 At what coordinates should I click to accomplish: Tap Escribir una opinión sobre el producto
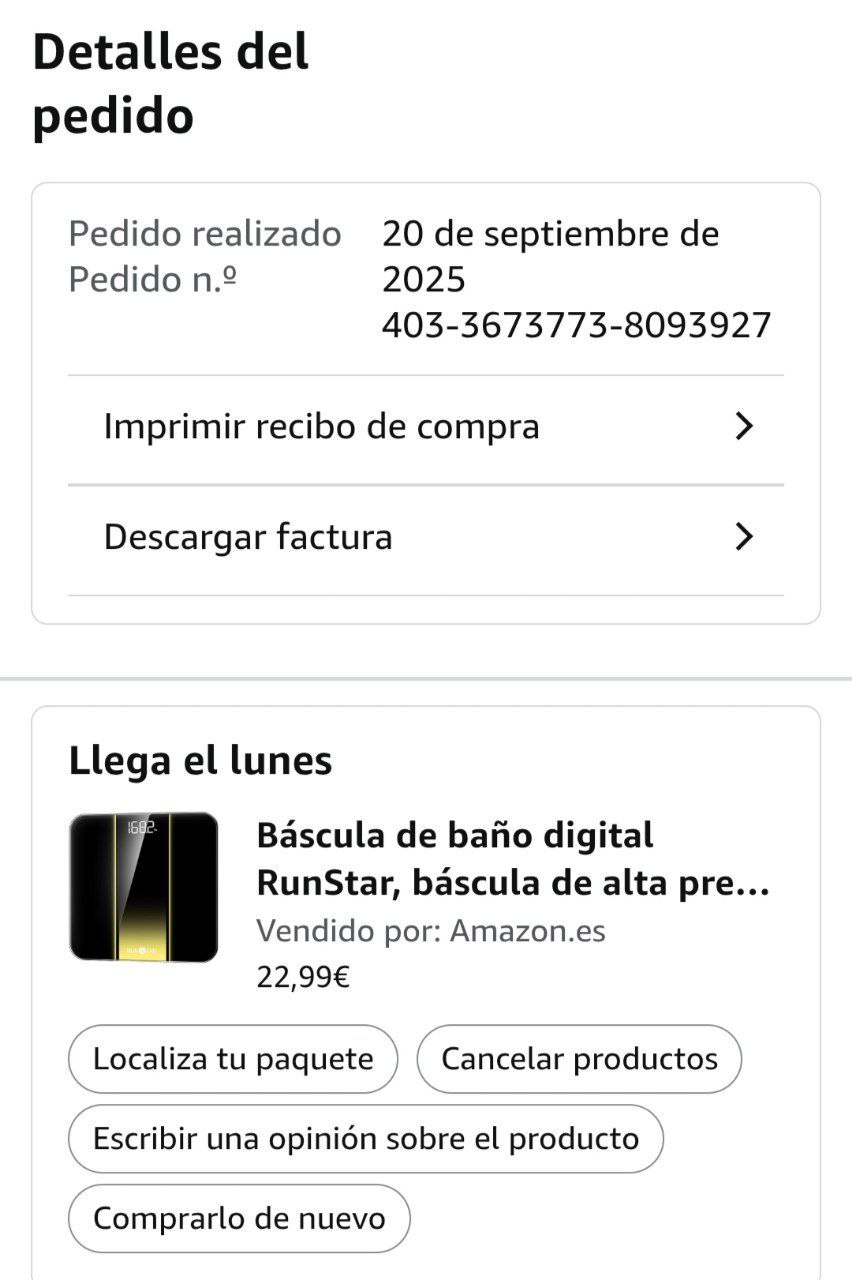(x=365, y=1139)
